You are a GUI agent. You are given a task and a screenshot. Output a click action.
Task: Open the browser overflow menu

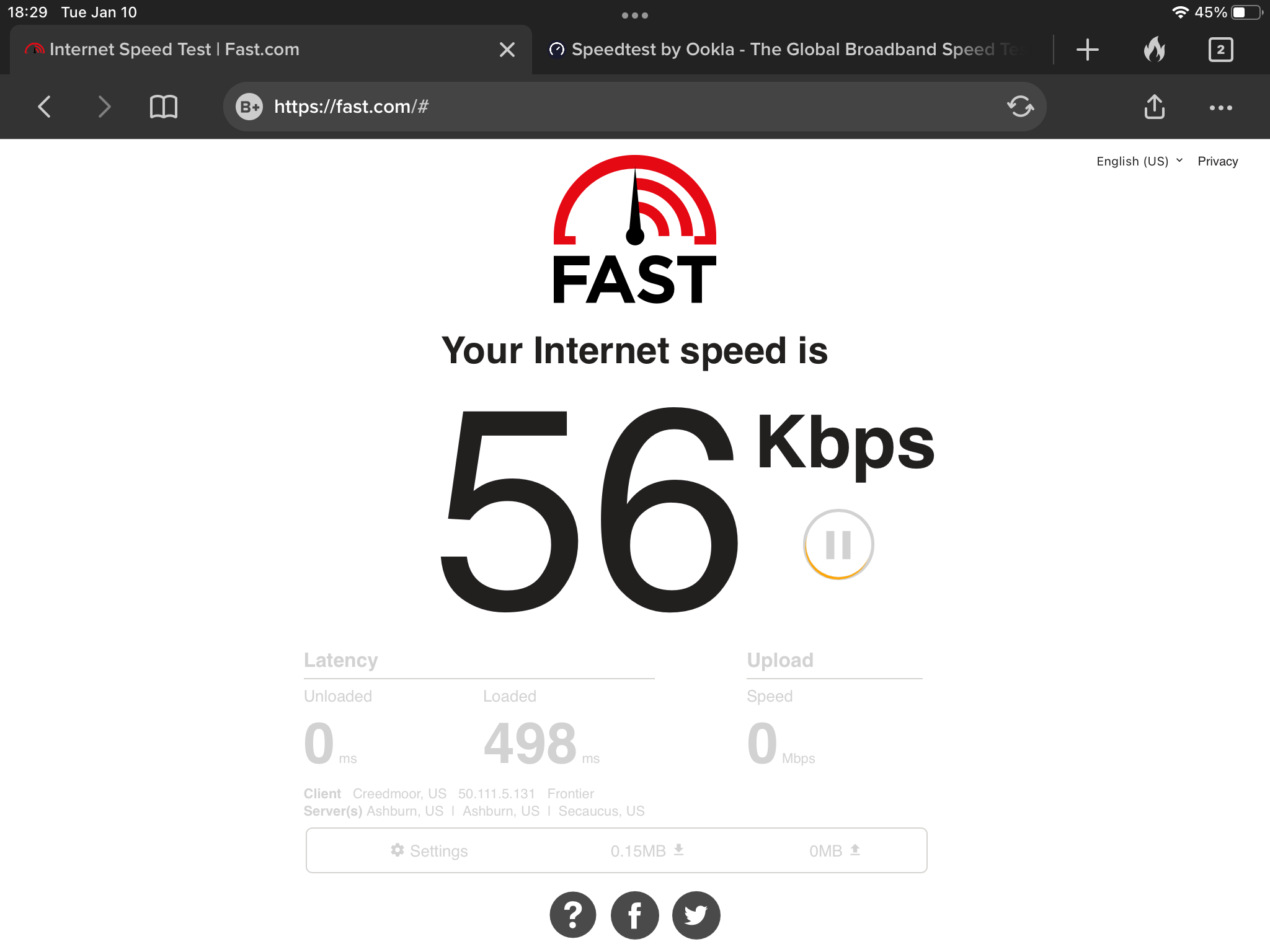[x=1220, y=108]
